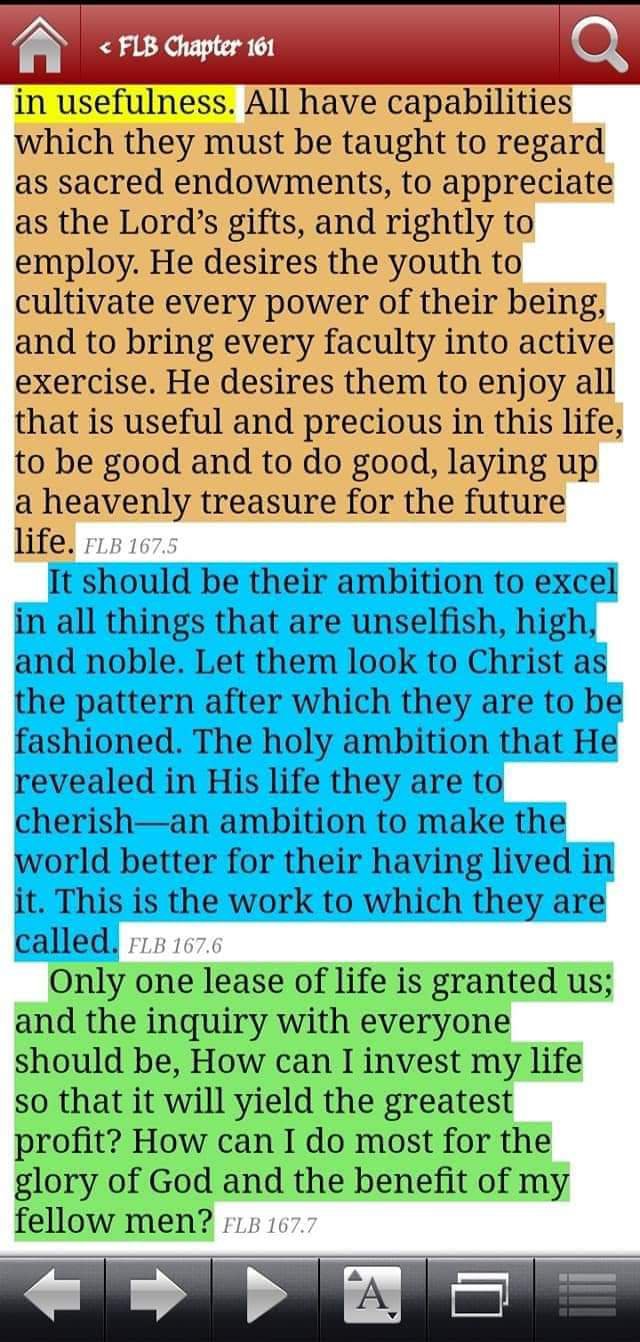Open the font size settings
The height and width of the screenshot is (1342, 640).
tap(372, 1297)
